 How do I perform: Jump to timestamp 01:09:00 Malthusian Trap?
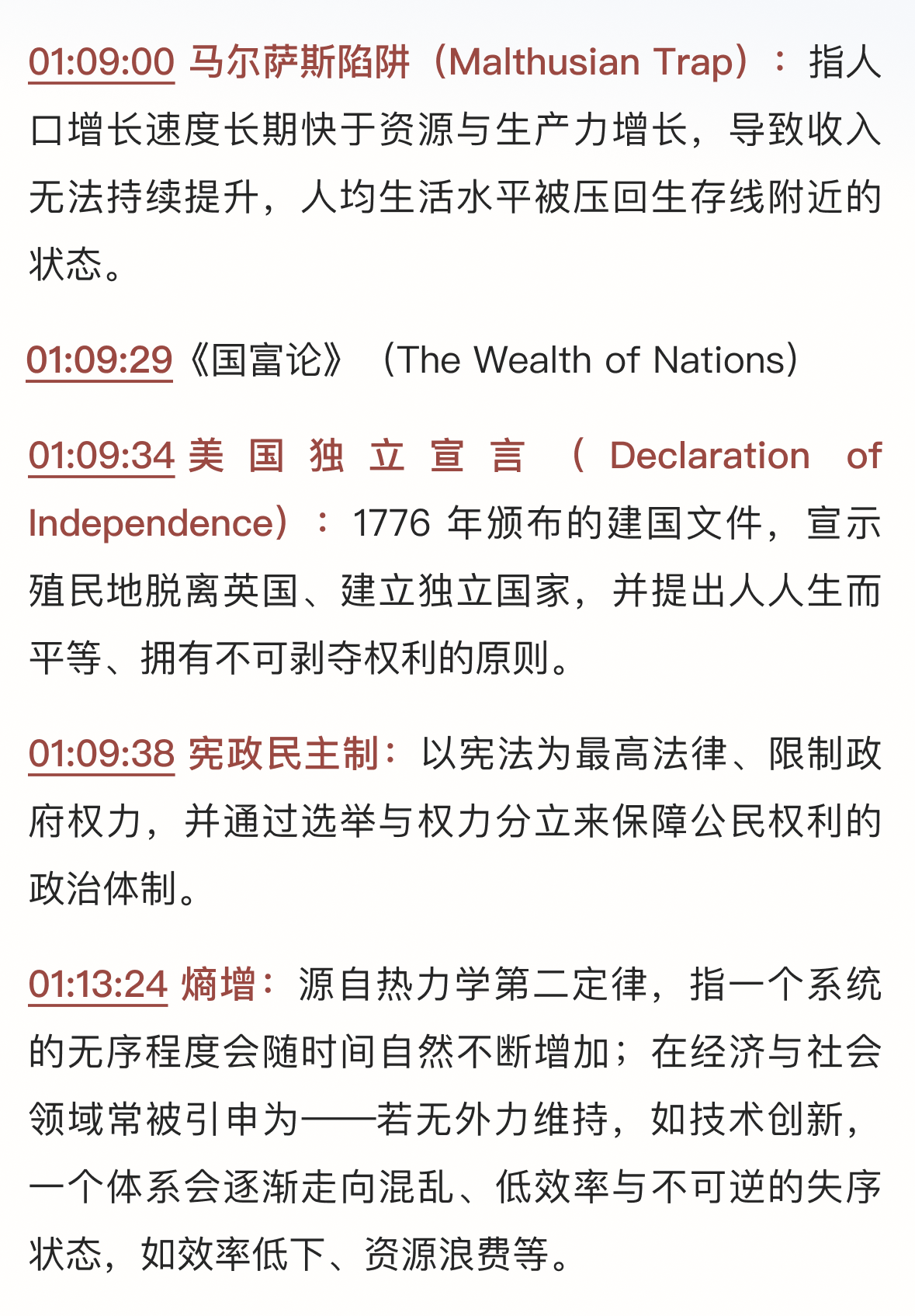101,62
